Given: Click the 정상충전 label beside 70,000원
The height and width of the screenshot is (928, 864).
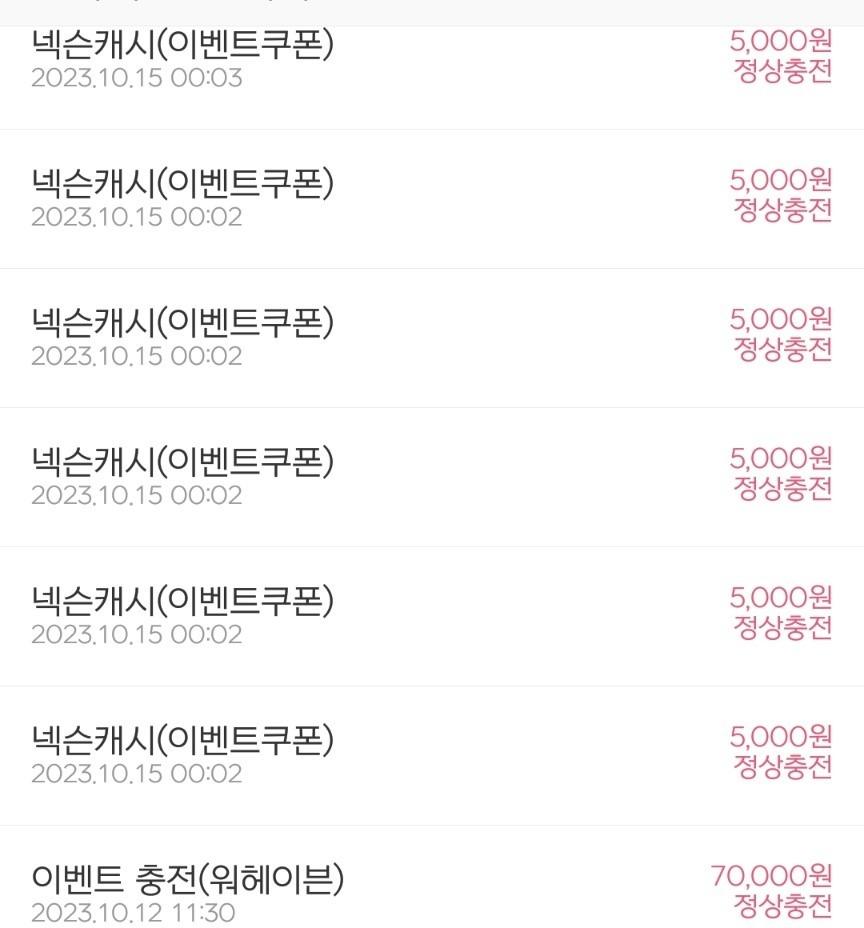Looking at the screenshot, I should point(786,906).
